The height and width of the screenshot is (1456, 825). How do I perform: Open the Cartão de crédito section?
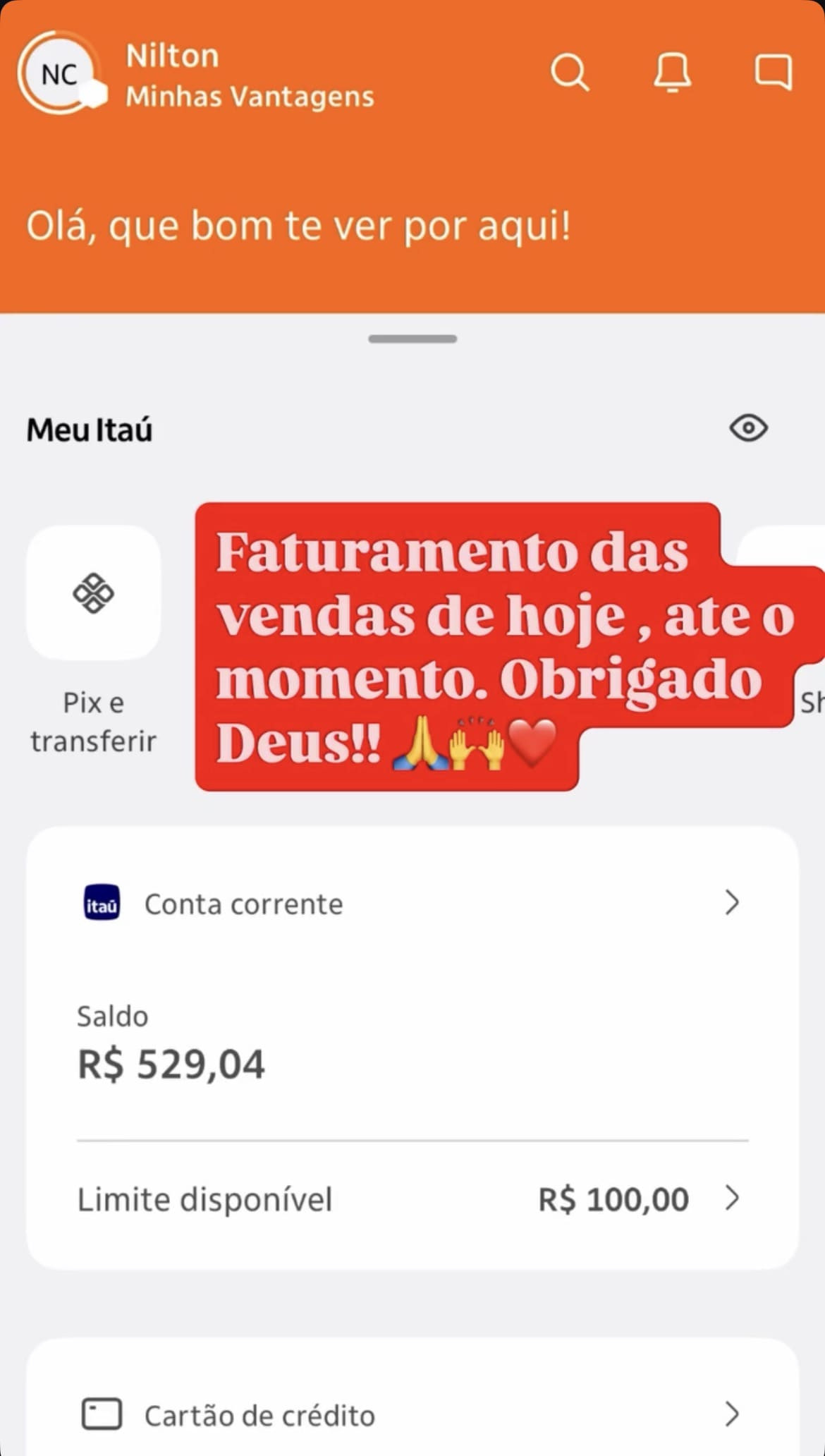point(412,1414)
